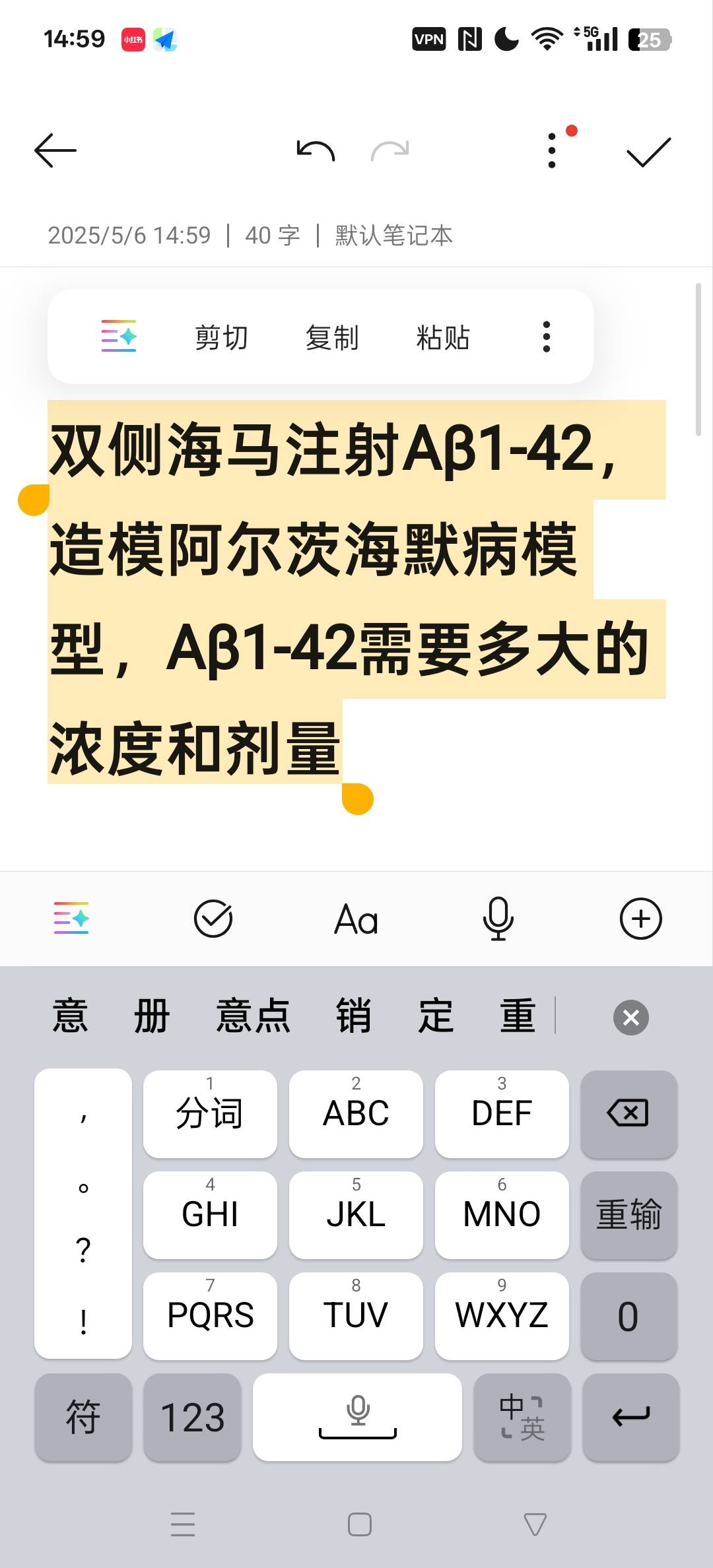Start voice input from toolbar microphone
Screen dimensions: 713x1568
tap(498, 918)
